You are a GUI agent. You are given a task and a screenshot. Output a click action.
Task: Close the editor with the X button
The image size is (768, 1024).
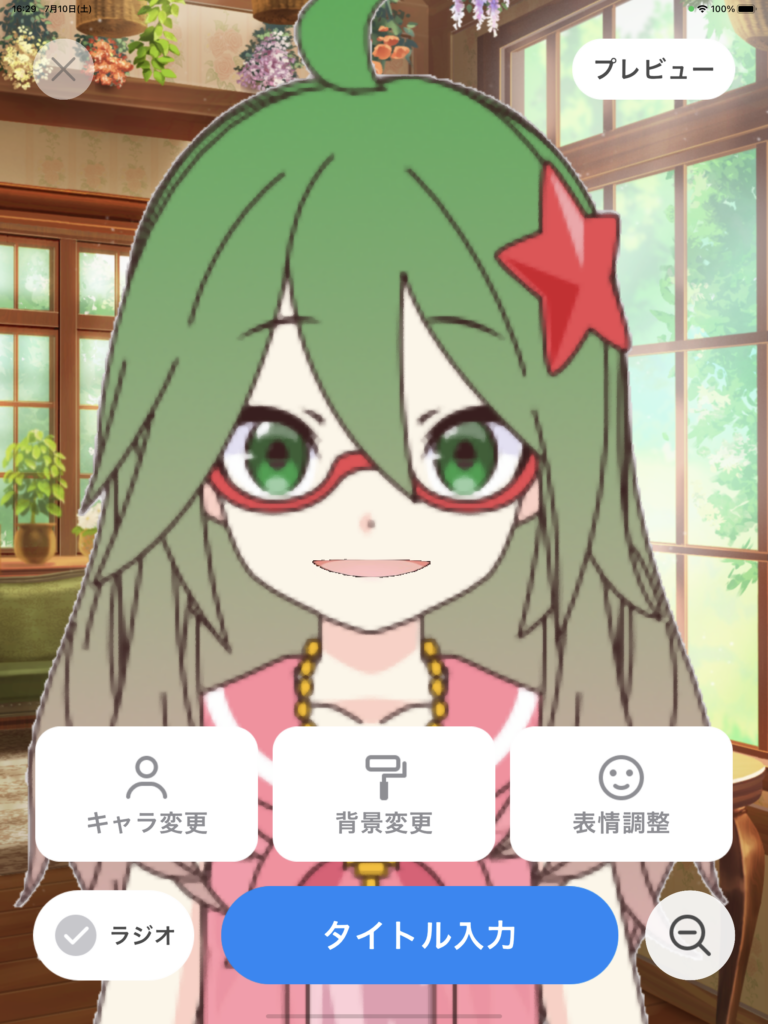pos(63,69)
